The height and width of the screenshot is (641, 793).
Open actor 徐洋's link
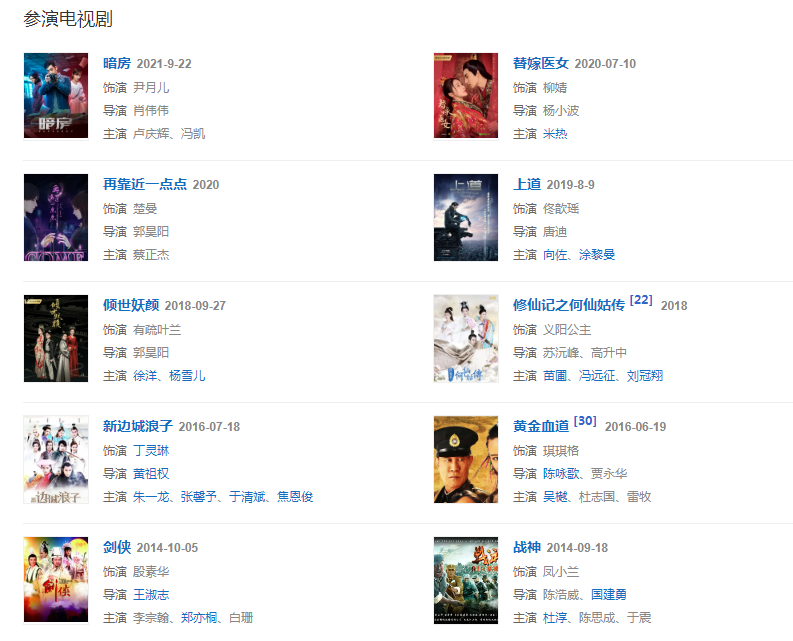[x=145, y=375]
